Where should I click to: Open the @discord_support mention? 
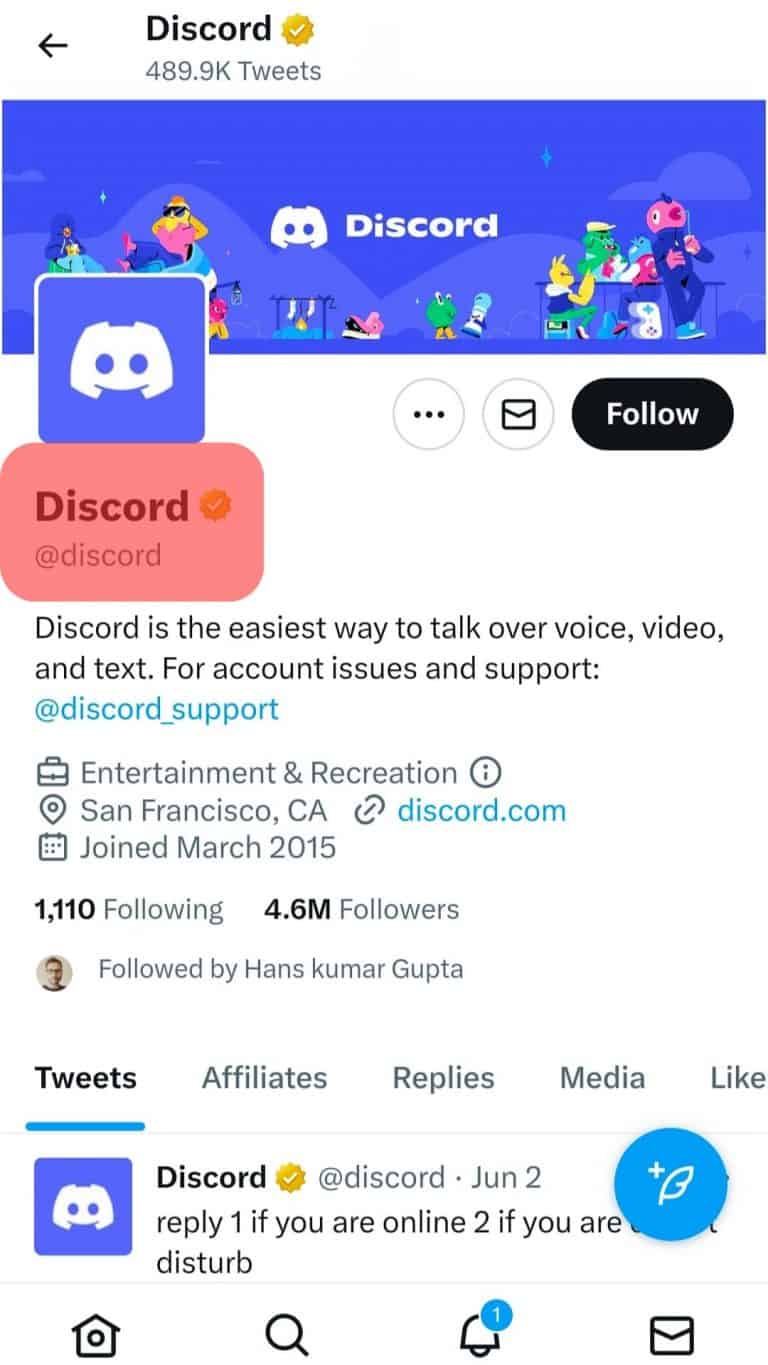coord(155,708)
